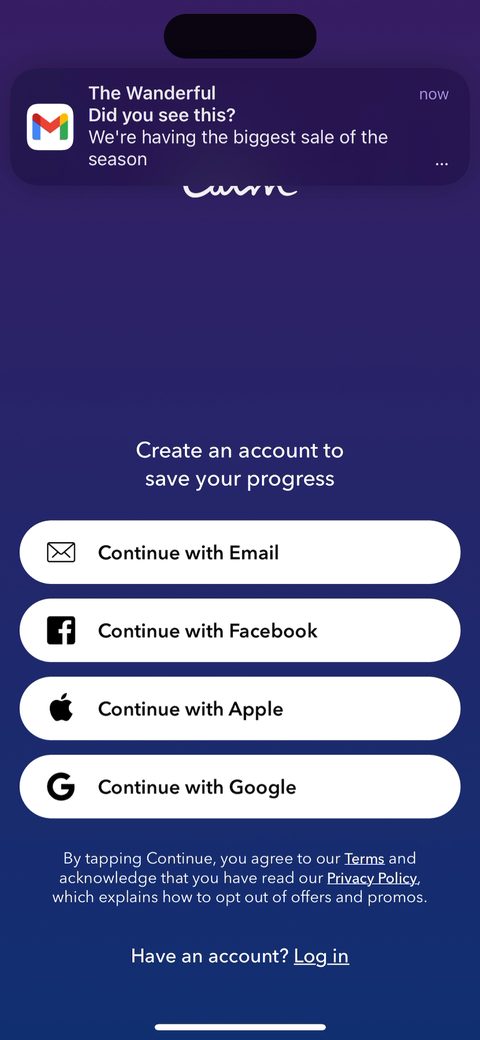Select Continue with Apple
Image resolution: width=480 pixels, height=1040 pixels.
pyautogui.click(x=240, y=708)
